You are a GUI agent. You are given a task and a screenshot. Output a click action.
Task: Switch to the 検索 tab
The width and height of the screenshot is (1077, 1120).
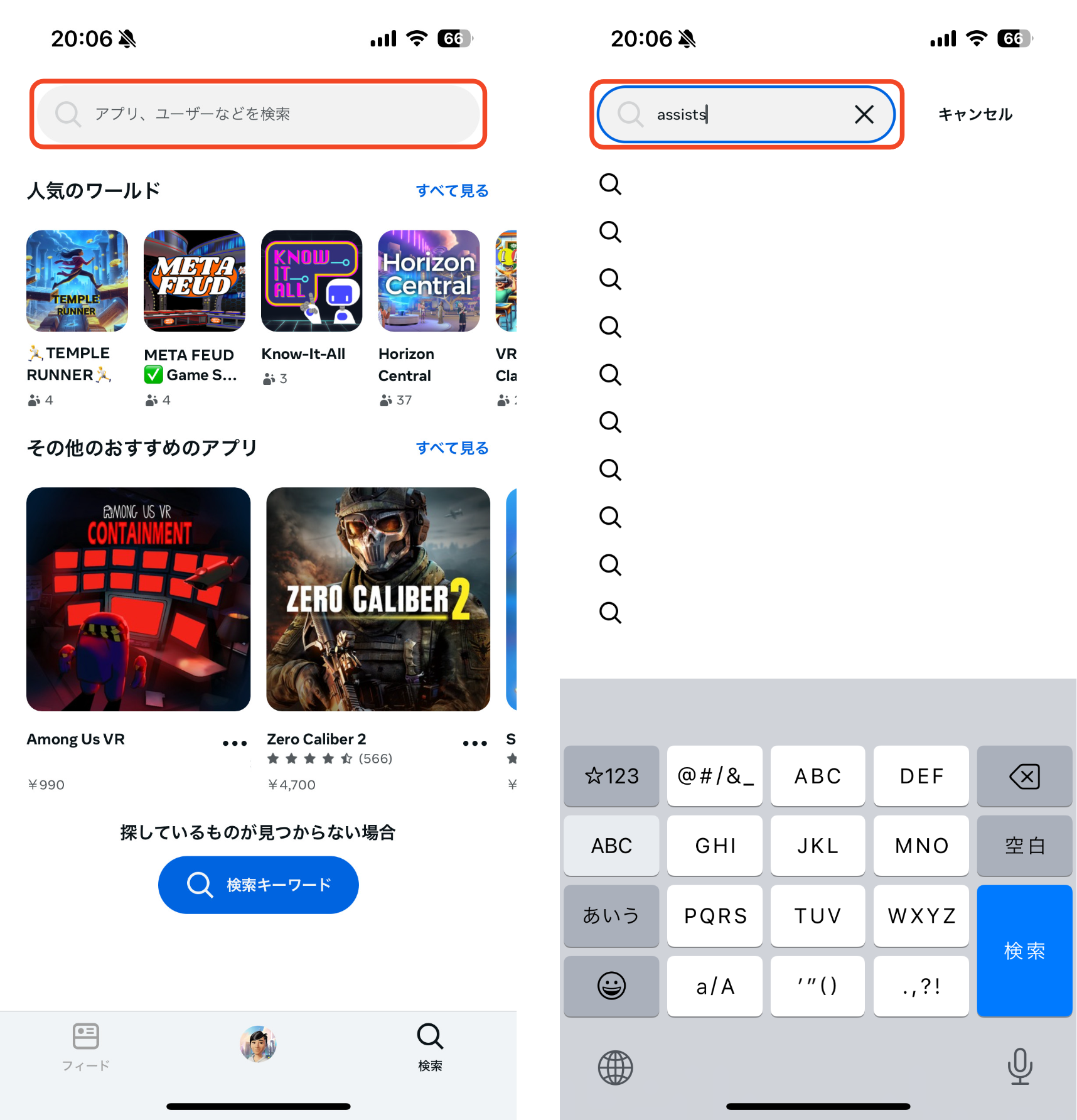(430, 1046)
